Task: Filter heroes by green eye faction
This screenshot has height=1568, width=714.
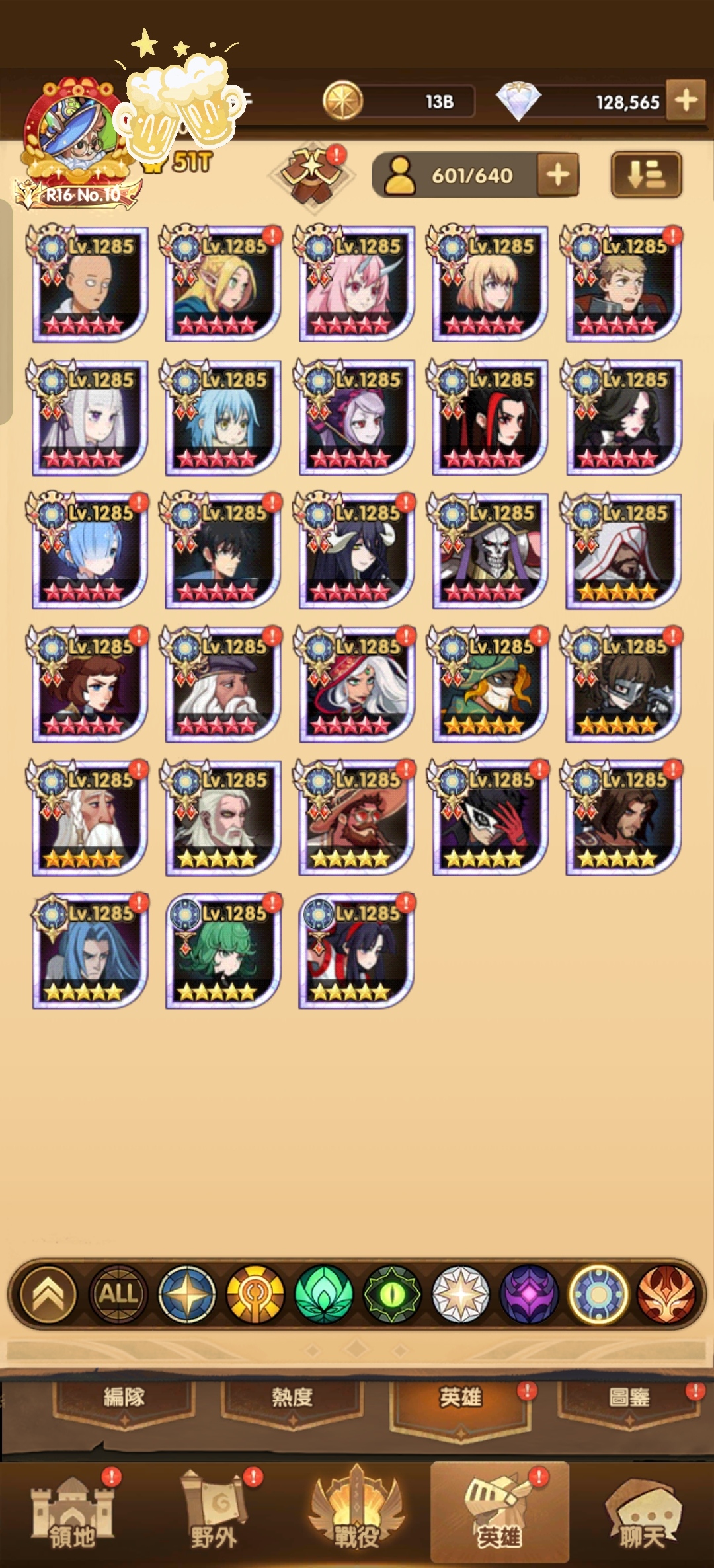Action: click(x=392, y=1294)
